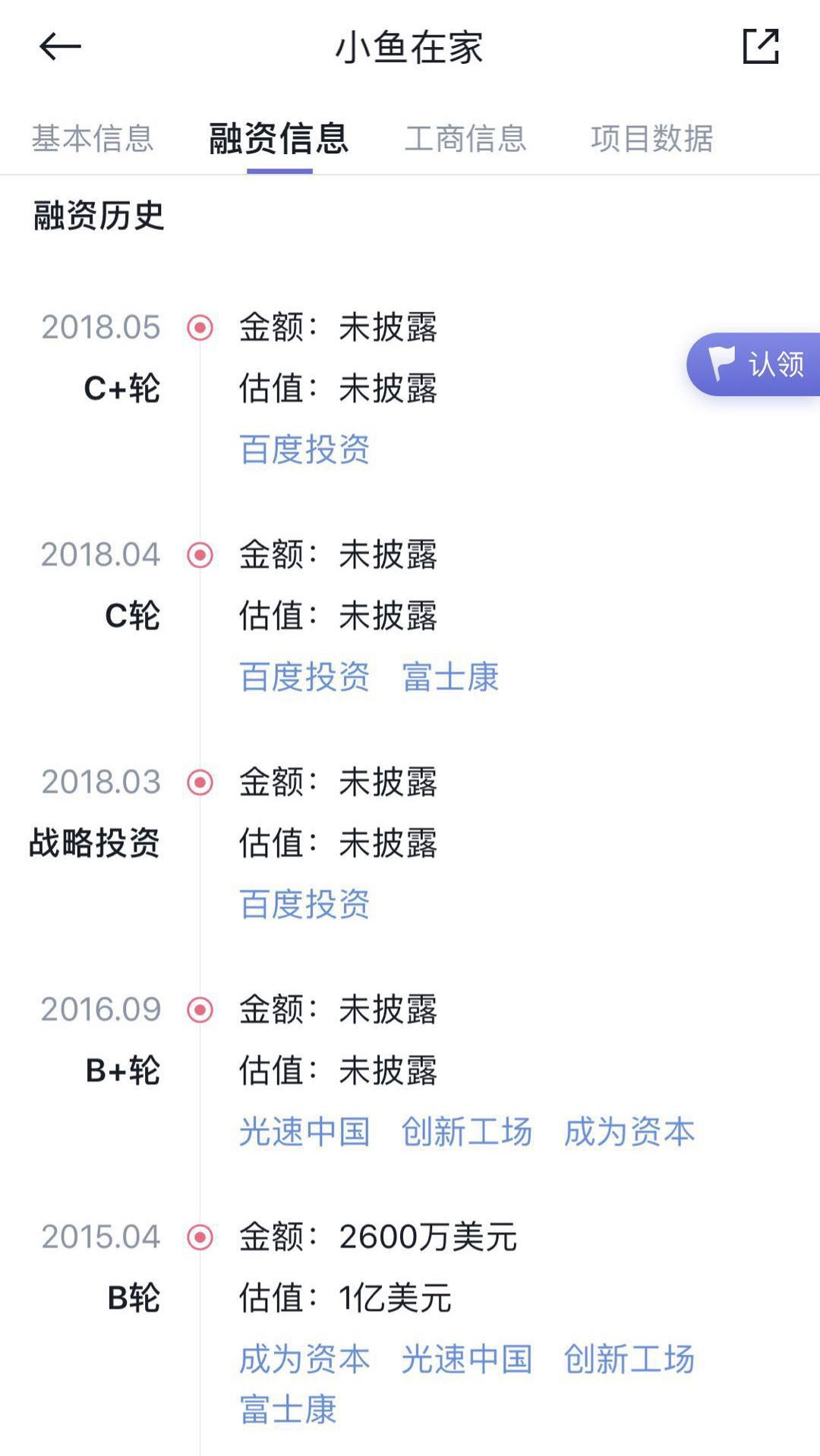820x1456 pixels.
Task: Click the timeline dot beside 2018.05
Action: tap(199, 328)
